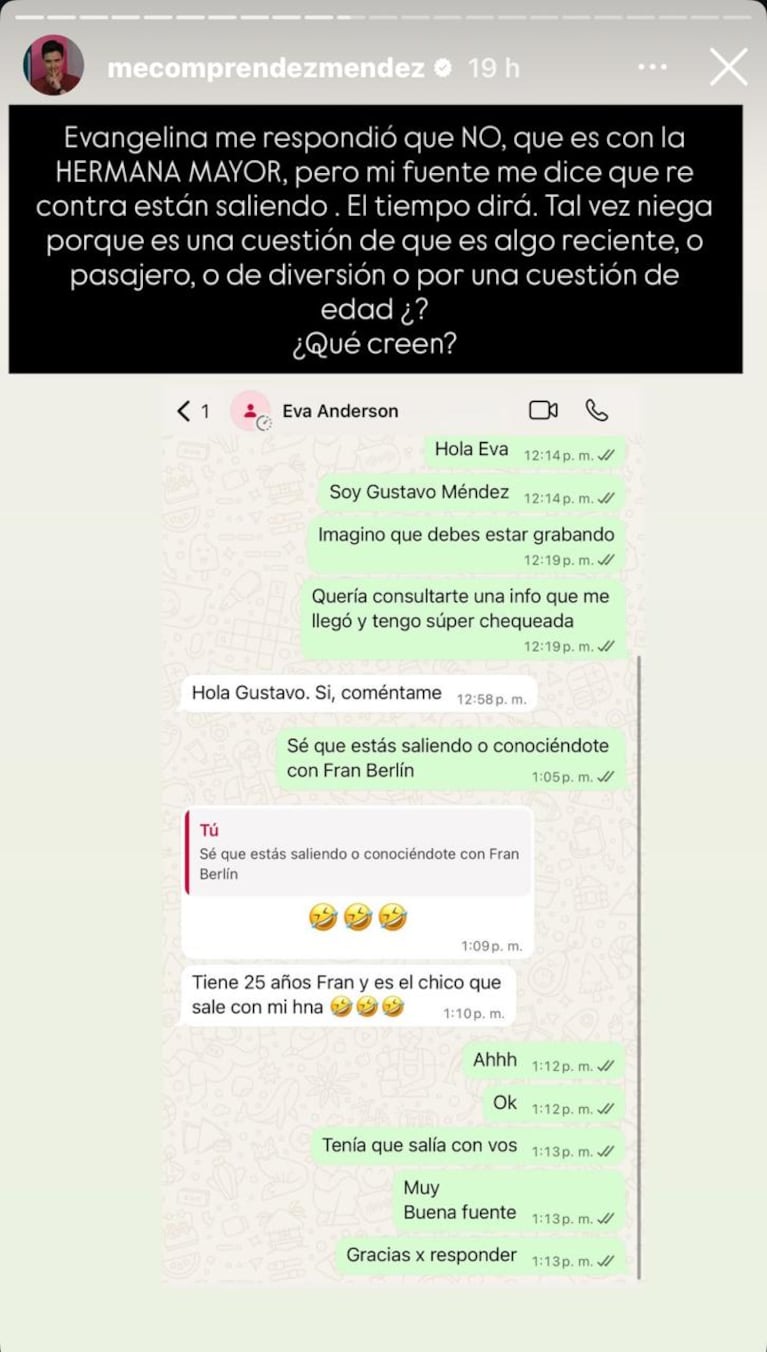
Task: Open the story options menu
Action: [x=652, y=67]
